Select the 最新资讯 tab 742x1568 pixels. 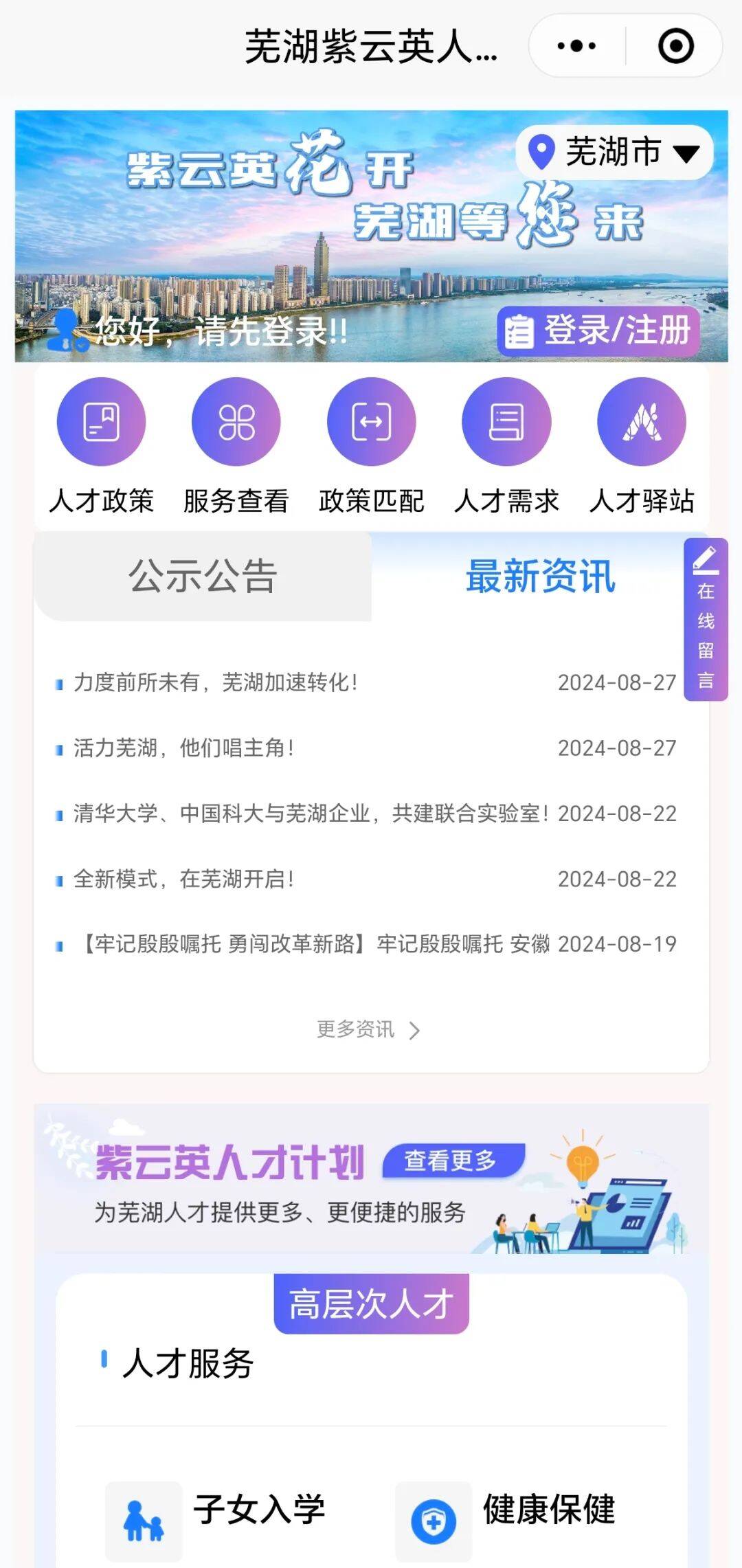point(540,576)
